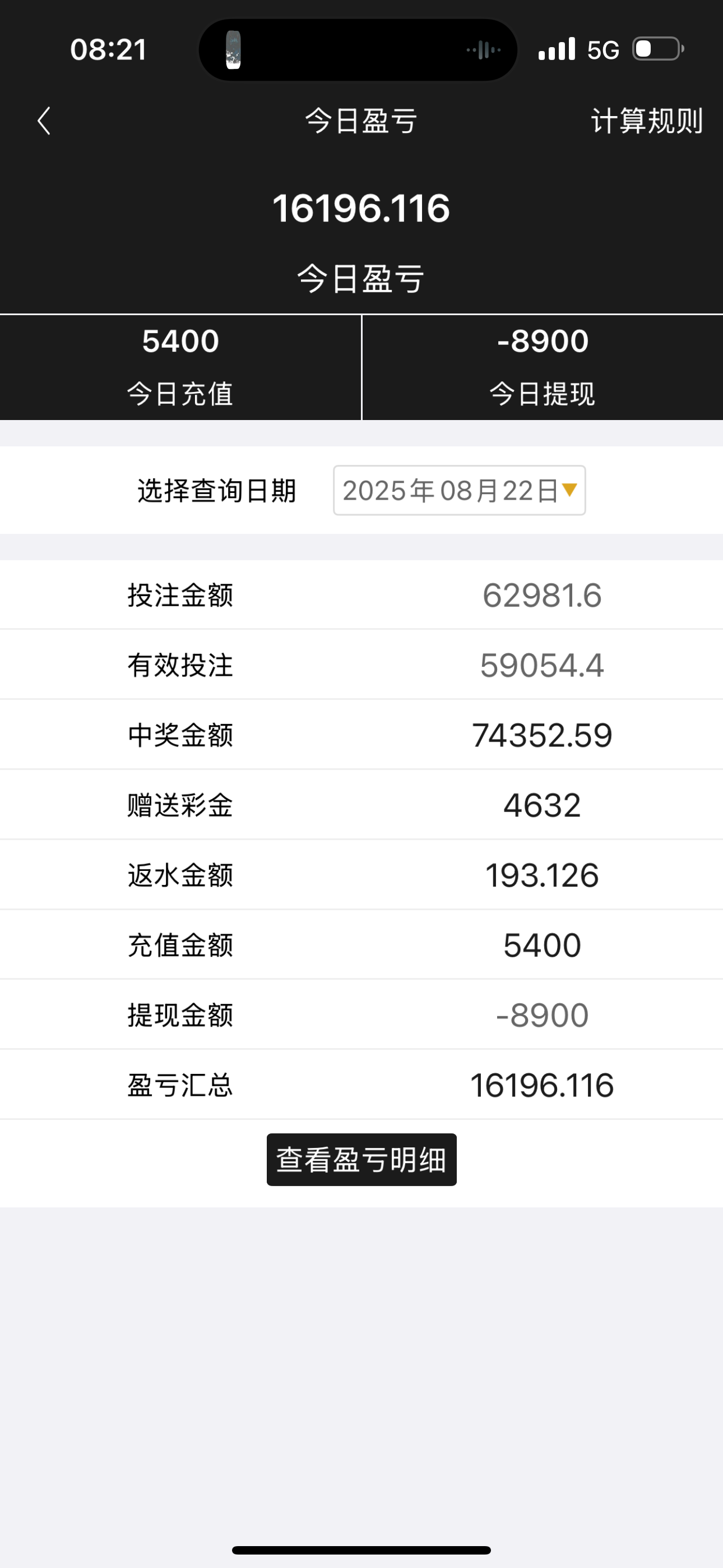
Task: Open the 选择查询日期 date picker dropdown
Action: pos(459,491)
